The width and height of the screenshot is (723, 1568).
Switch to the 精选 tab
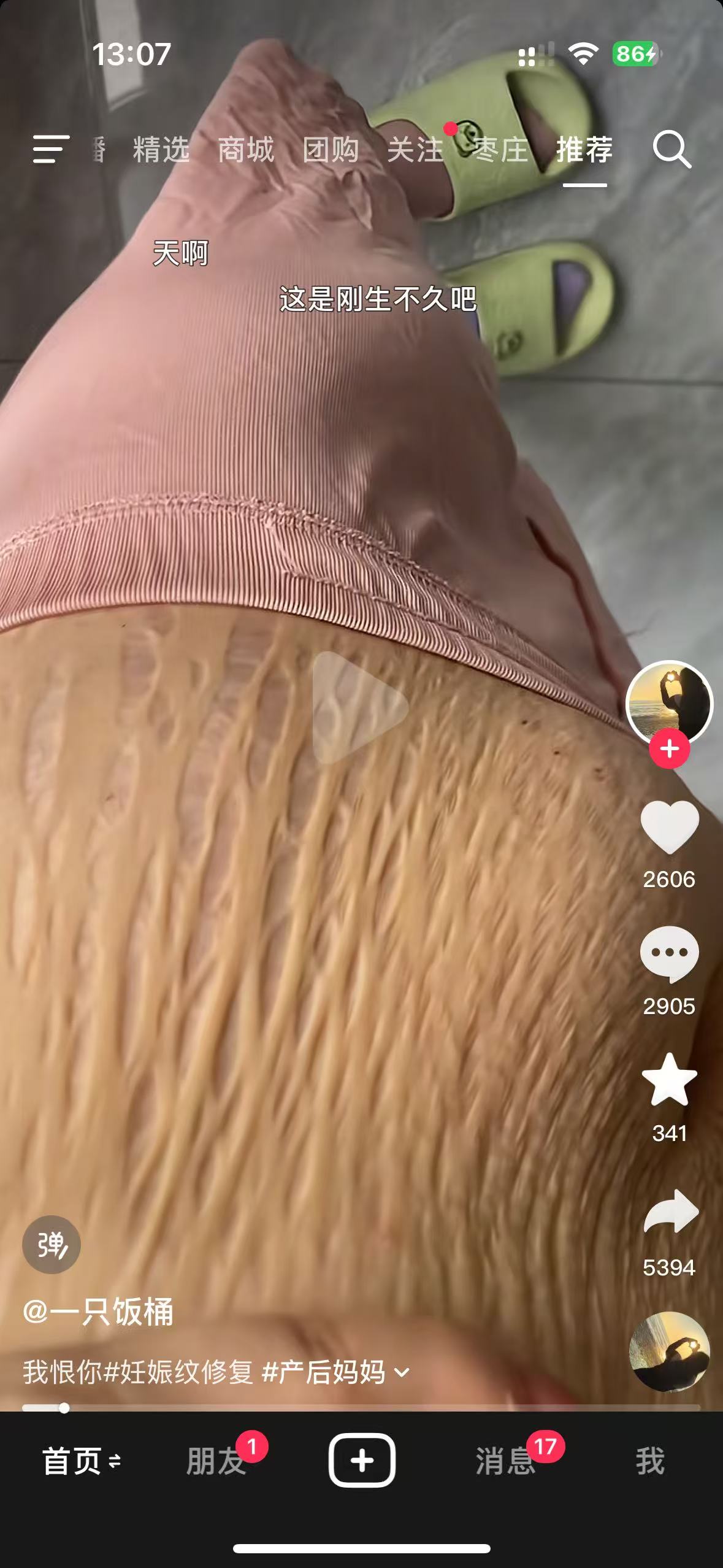[x=161, y=150]
